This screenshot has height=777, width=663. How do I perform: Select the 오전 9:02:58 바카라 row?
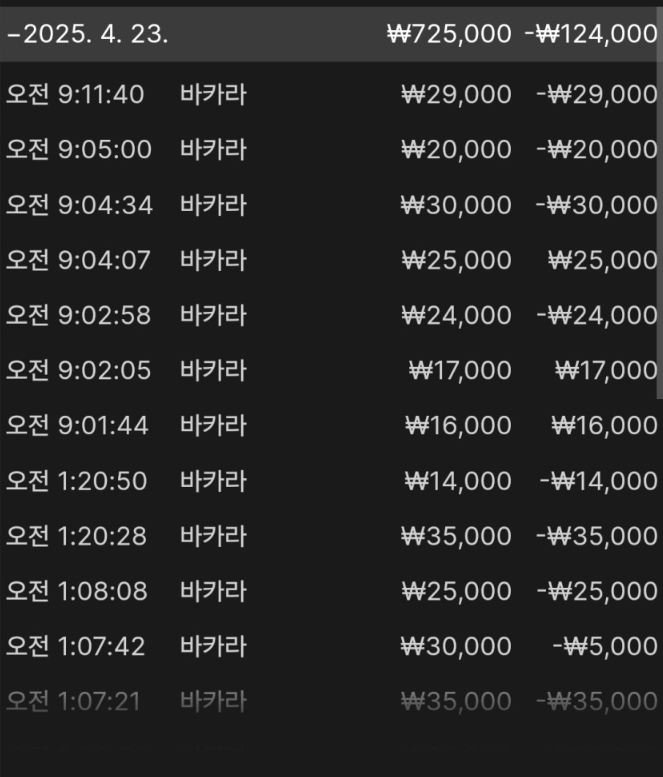pyautogui.click(x=330, y=316)
